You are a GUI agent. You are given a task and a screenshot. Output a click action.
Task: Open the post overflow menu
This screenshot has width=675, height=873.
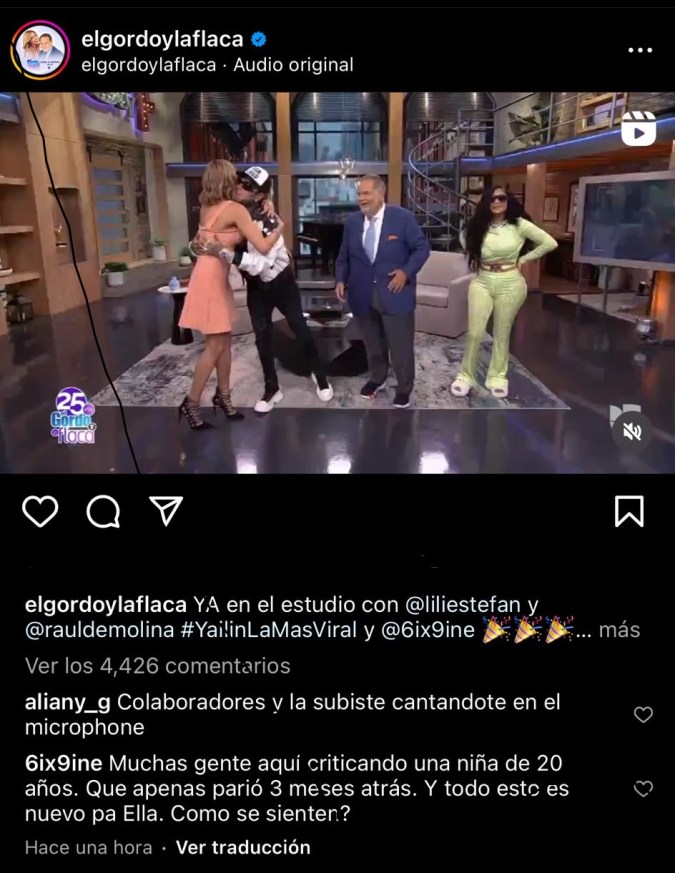[x=640, y=50]
